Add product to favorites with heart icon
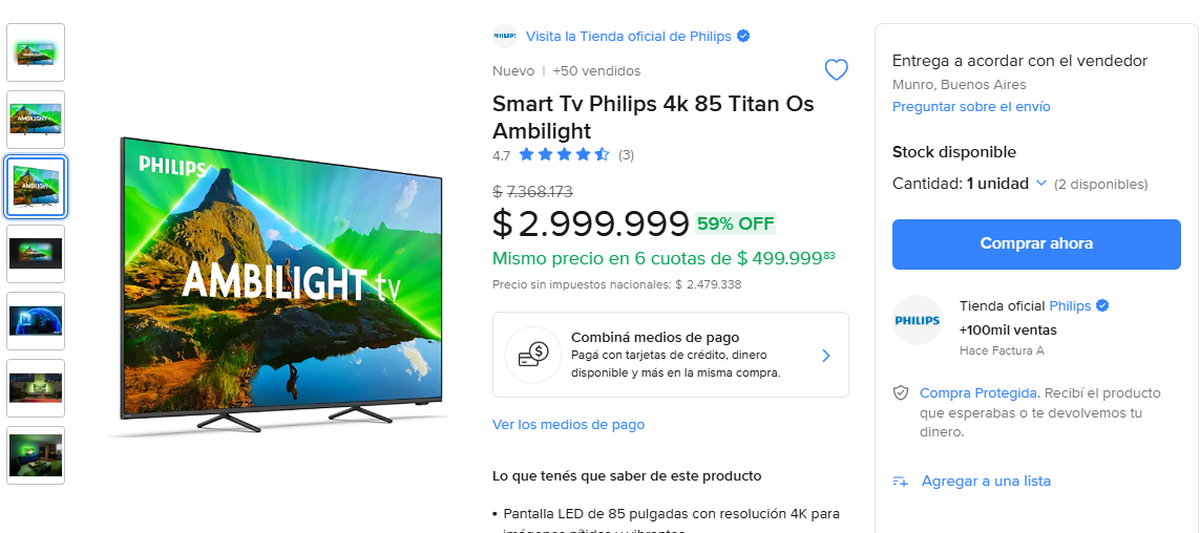This screenshot has height=533, width=1200. click(836, 70)
